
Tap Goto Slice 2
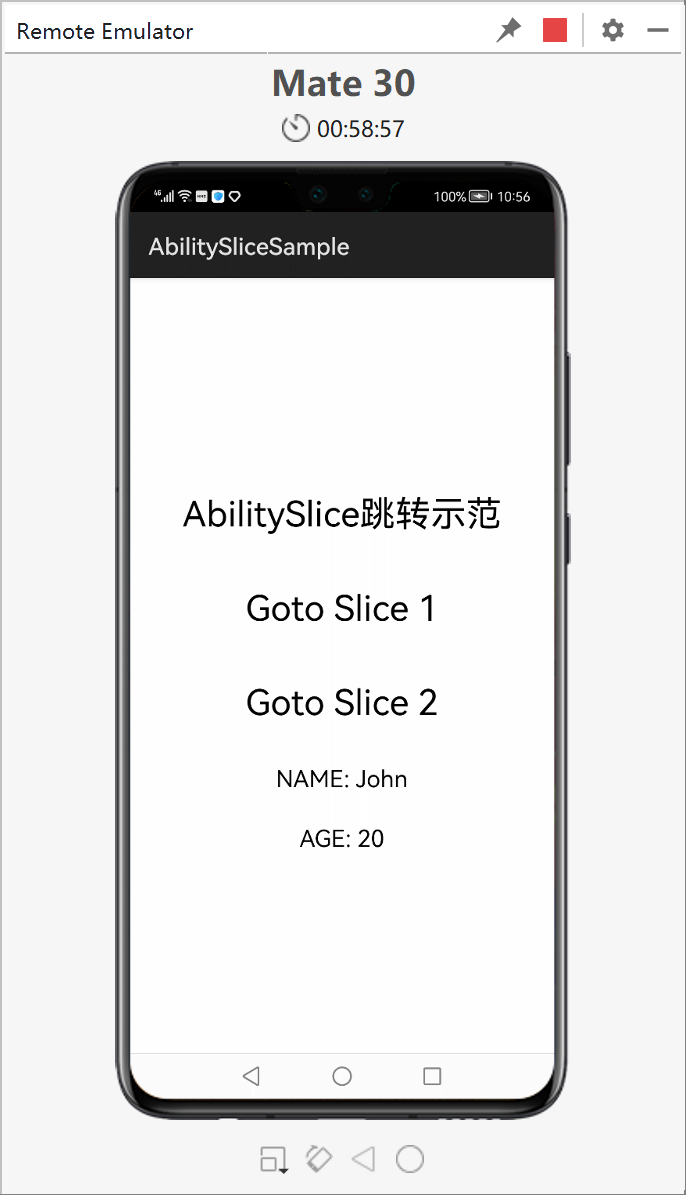point(341,703)
